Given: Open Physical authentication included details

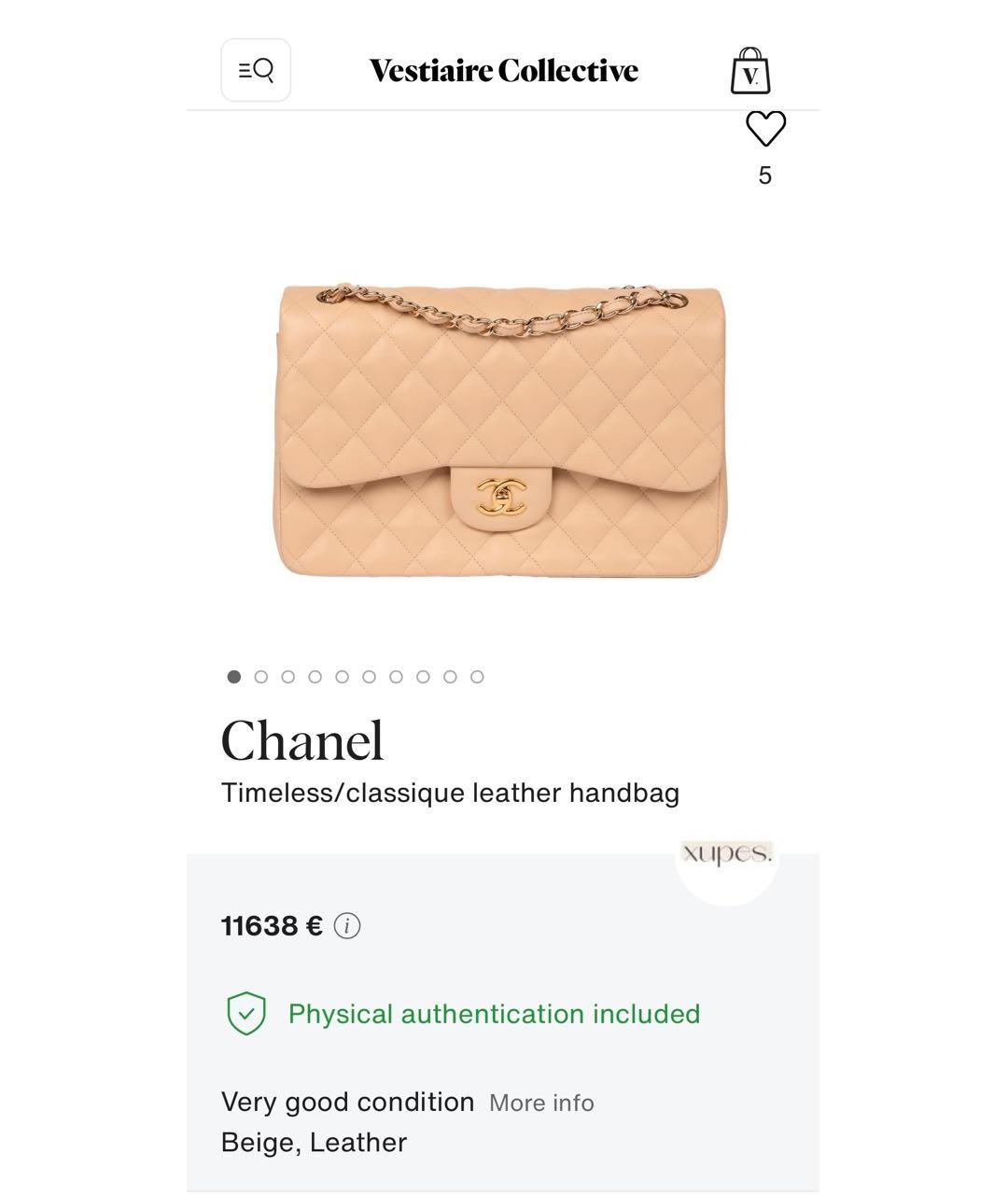Looking at the screenshot, I should point(464,1014).
